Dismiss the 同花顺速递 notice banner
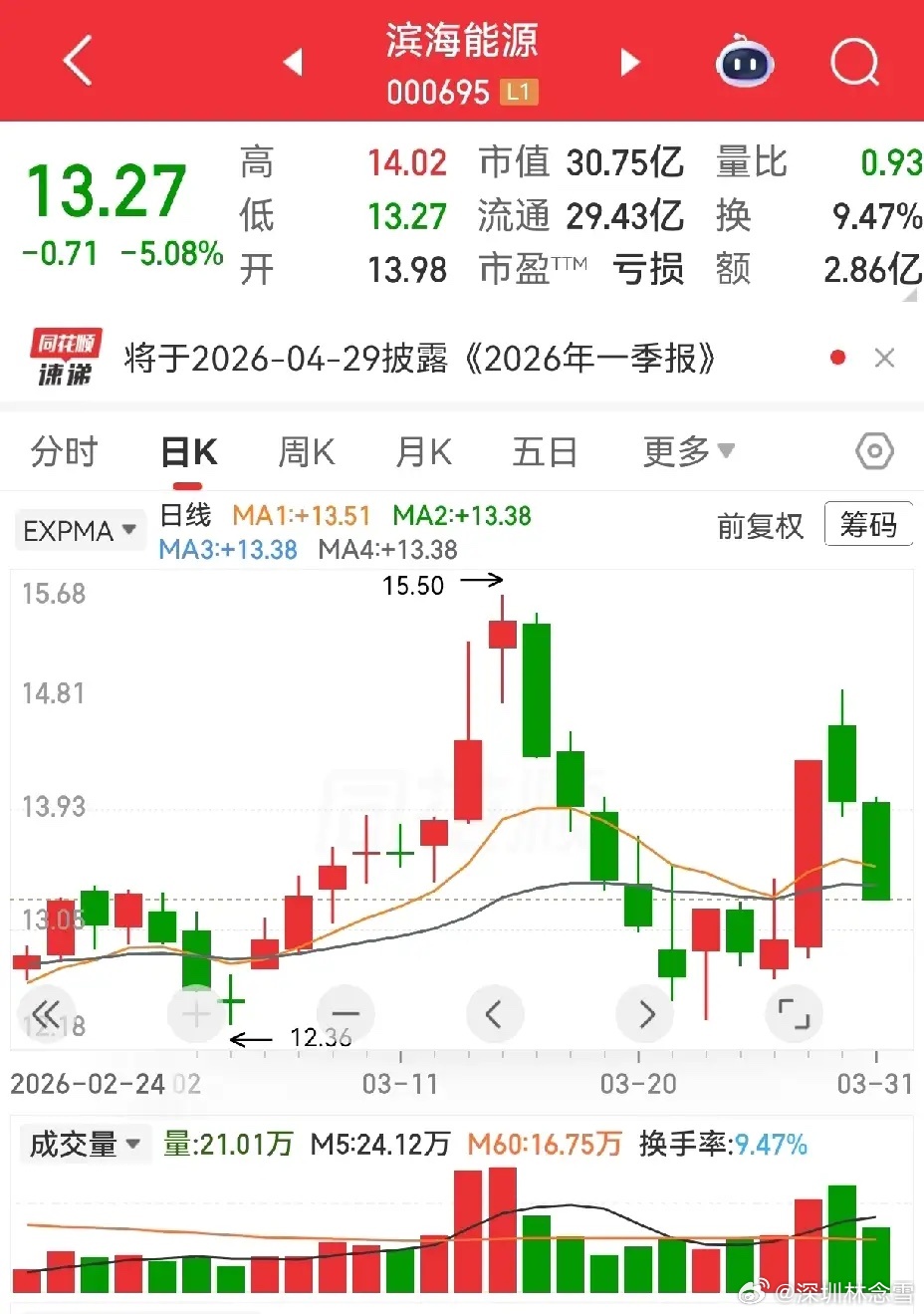Screen dimensions: 924x1314 pyautogui.click(x=884, y=358)
